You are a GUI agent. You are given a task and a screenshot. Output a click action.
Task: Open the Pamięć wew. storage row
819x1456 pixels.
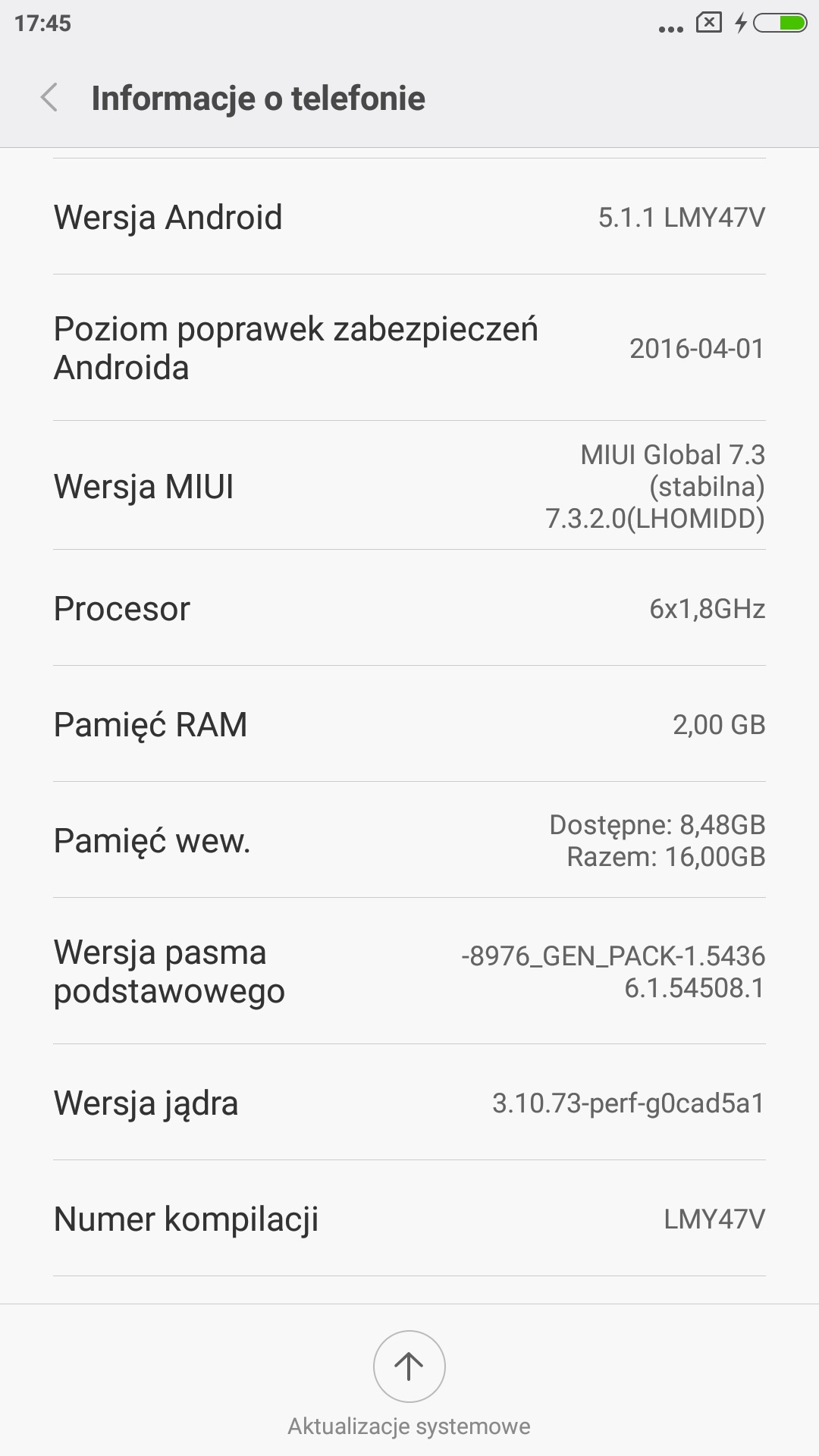pyautogui.click(x=409, y=840)
